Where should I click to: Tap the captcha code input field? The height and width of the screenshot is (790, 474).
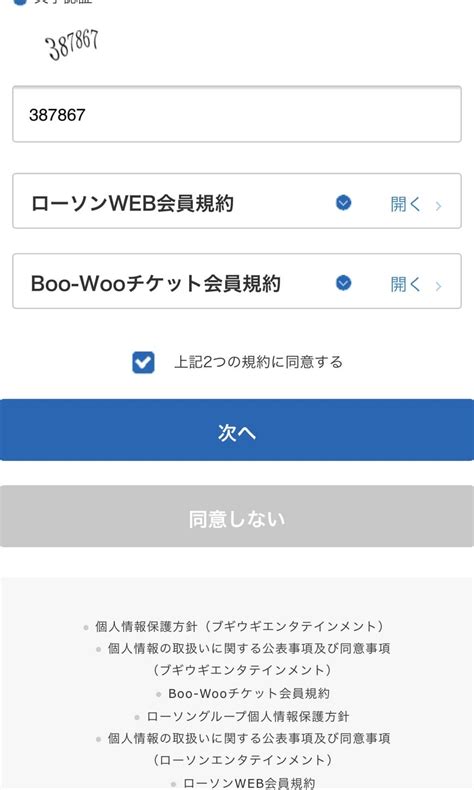pos(237,114)
